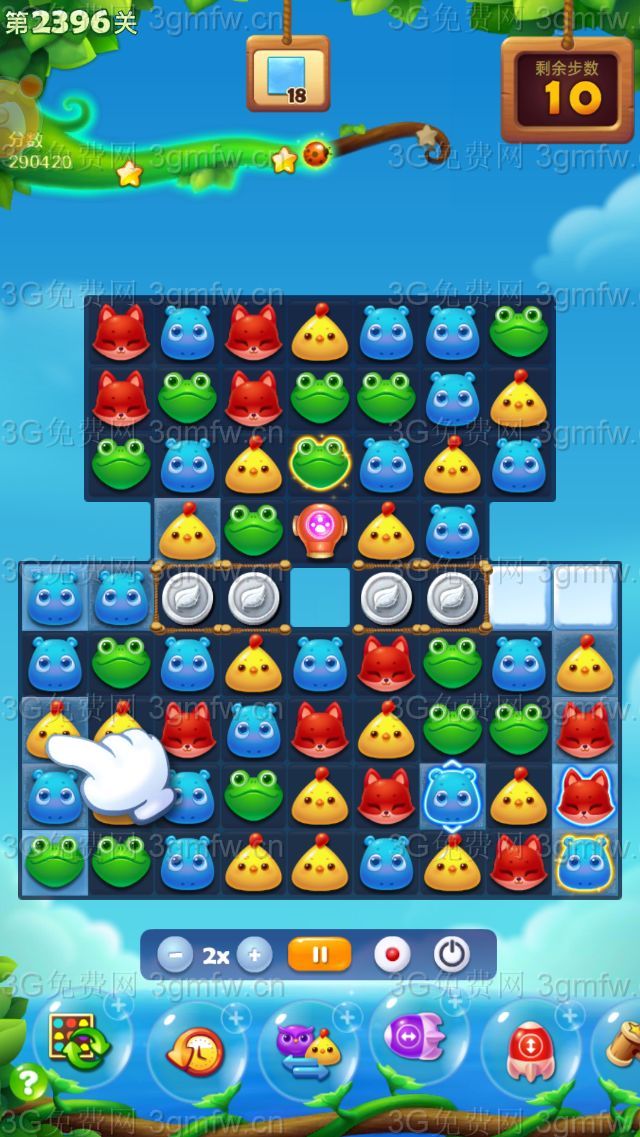Tap the power button in the control bar
The image size is (640, 1137).
452,955
